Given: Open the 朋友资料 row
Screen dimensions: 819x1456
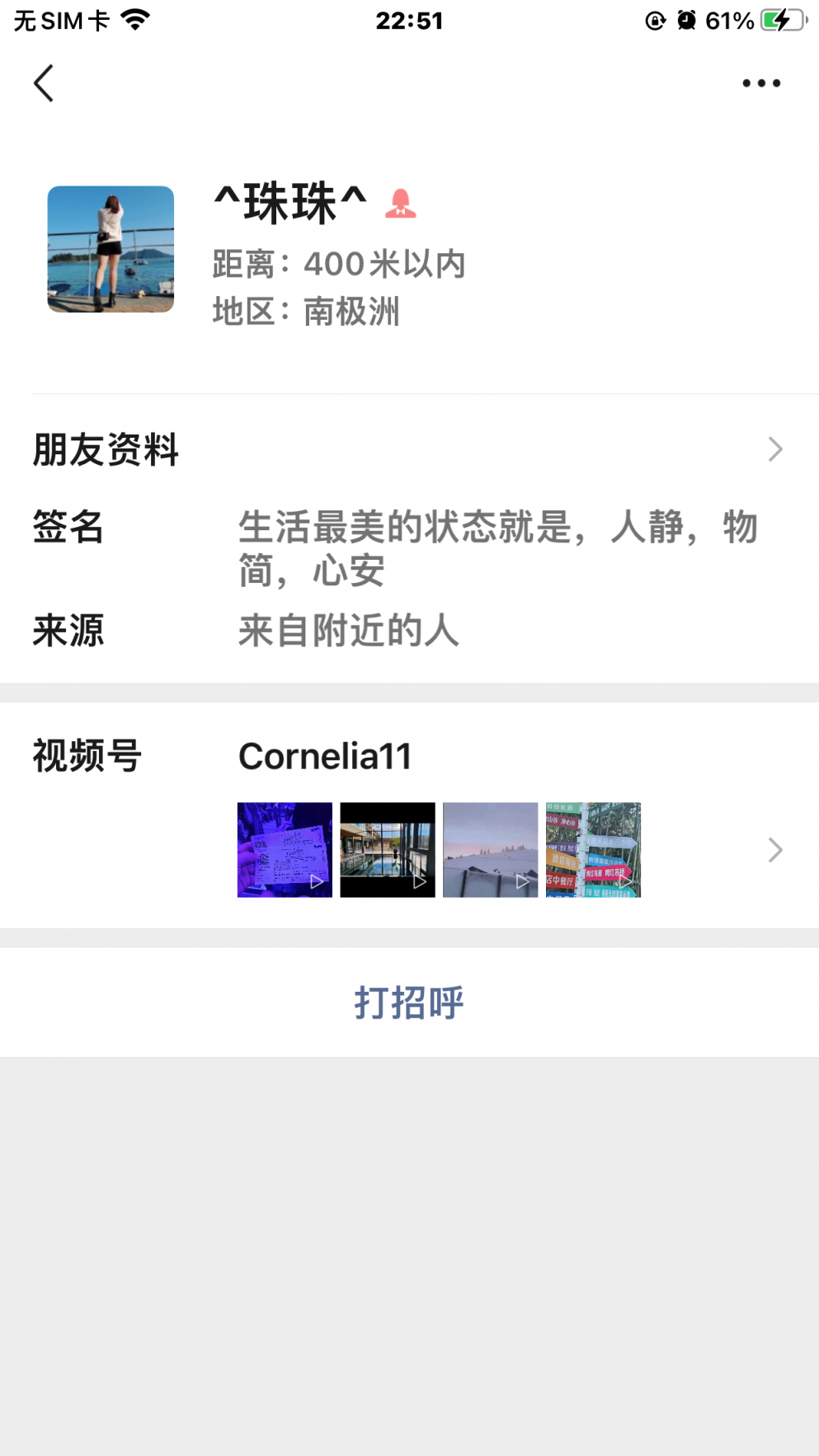Looking at the screenshot, I should (409, 449).
